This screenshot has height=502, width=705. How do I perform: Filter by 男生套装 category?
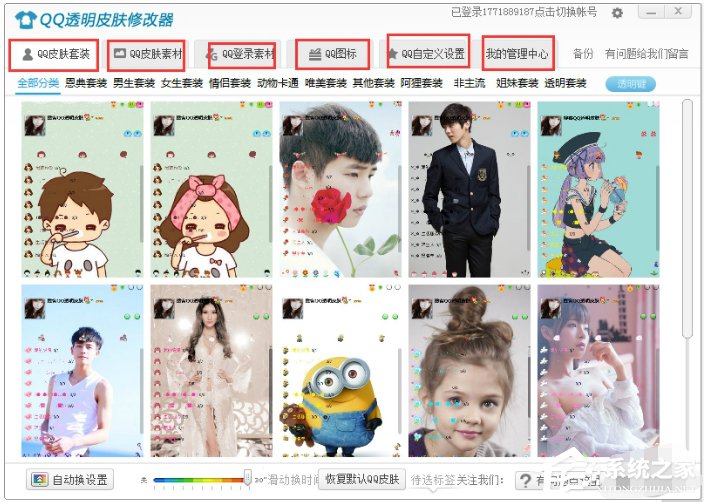pos(133,83)
